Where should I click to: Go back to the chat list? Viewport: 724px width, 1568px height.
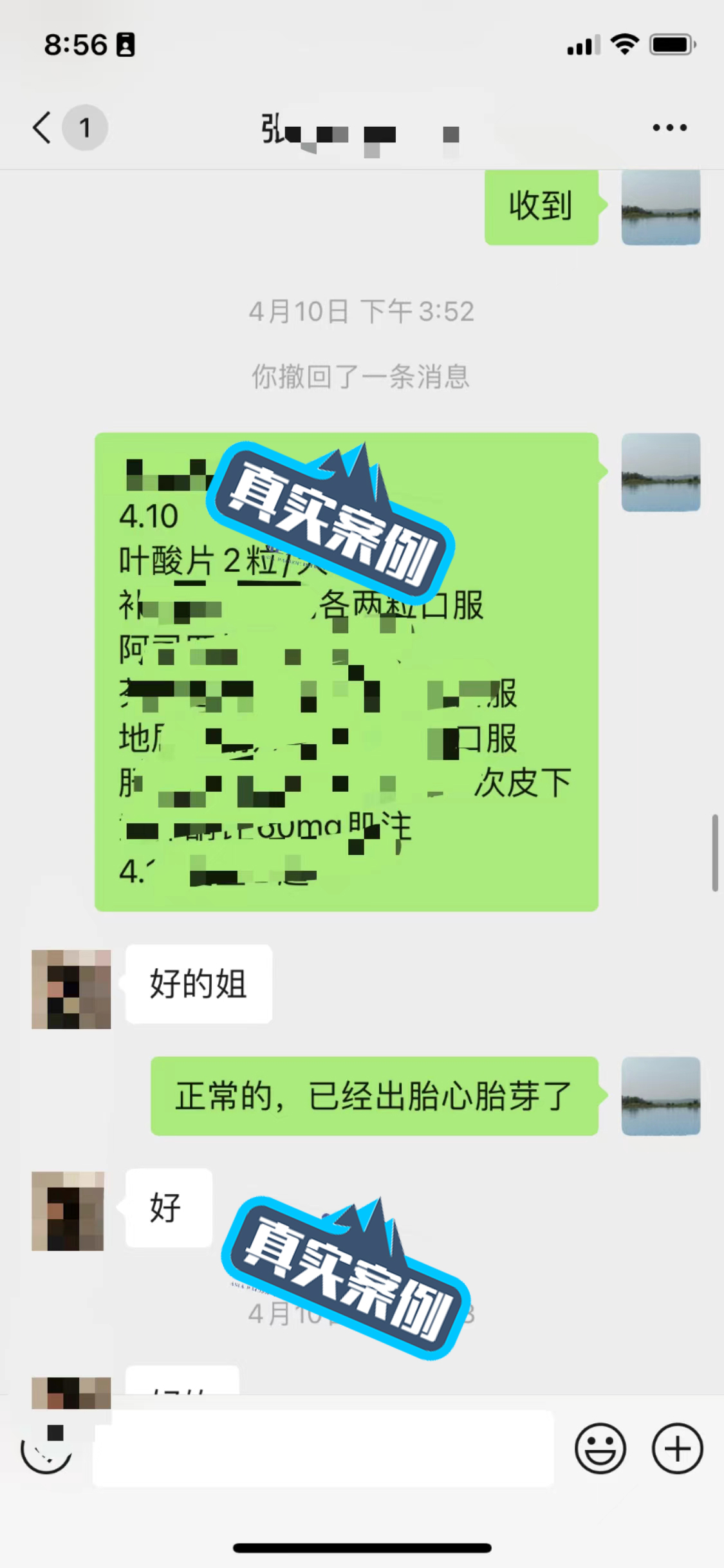[x=42, y=127]
